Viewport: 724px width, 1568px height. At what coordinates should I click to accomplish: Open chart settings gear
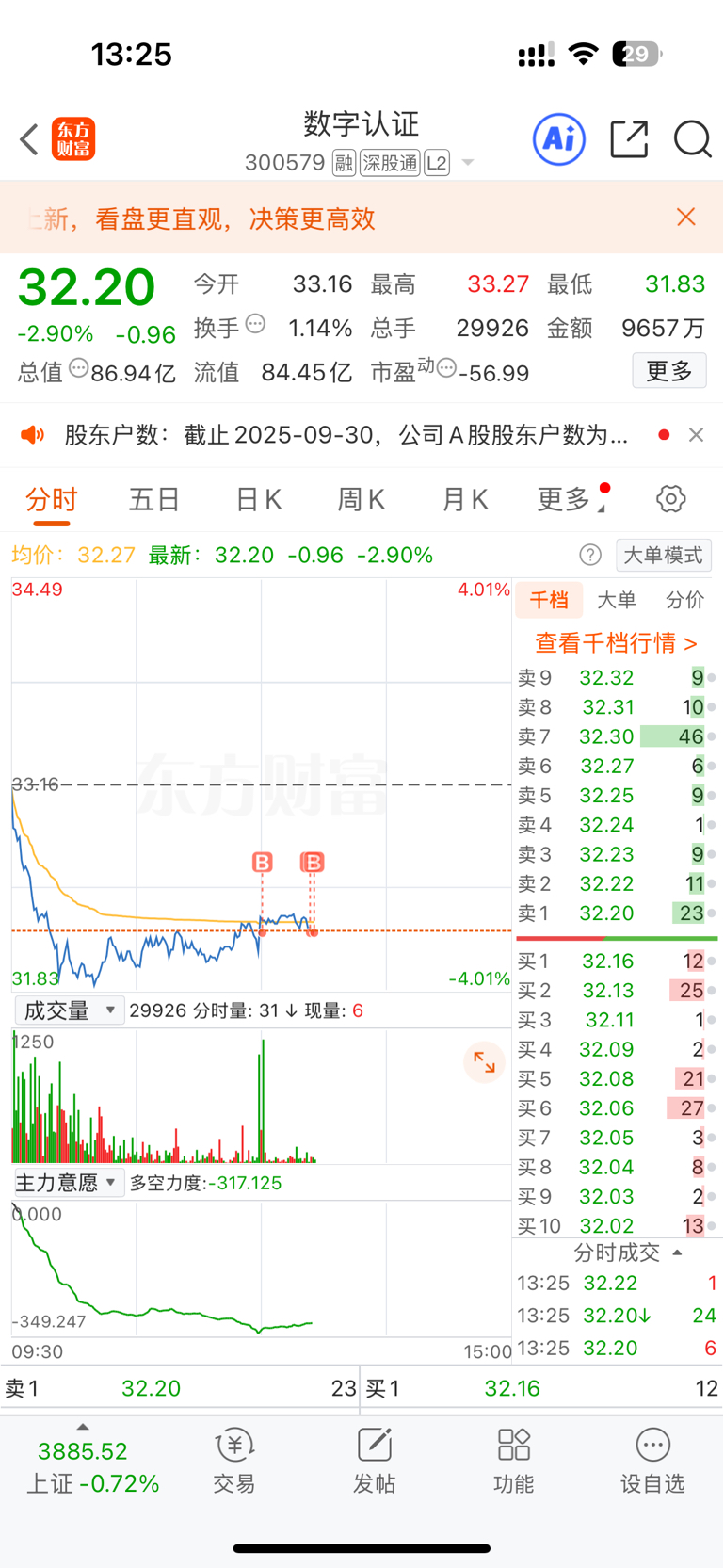click(671, 499)
